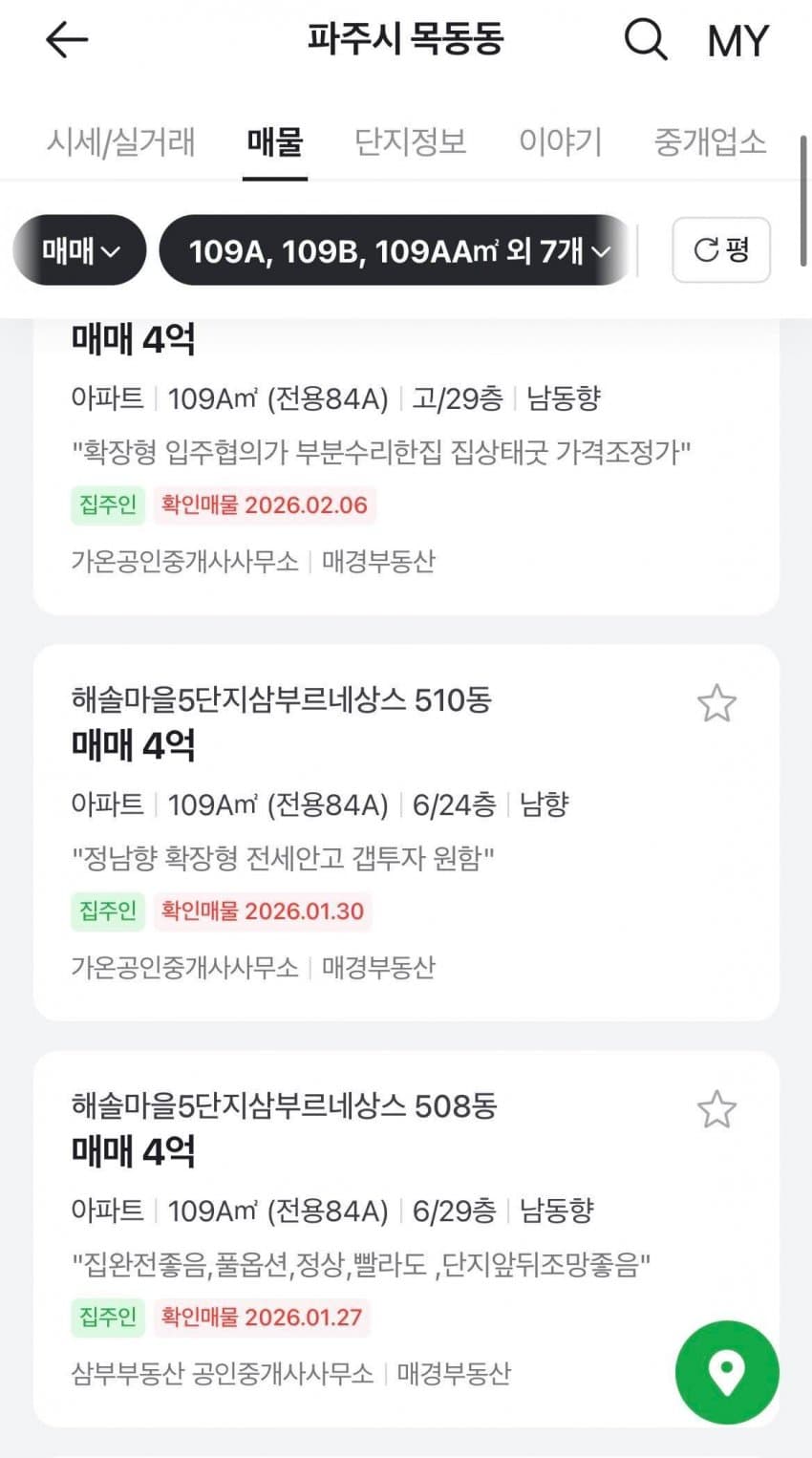Image resolution: width=812 pixels, height=1458 pixels.
Task: Go back with the arrow icon
Action: click(x=67, y=40)
